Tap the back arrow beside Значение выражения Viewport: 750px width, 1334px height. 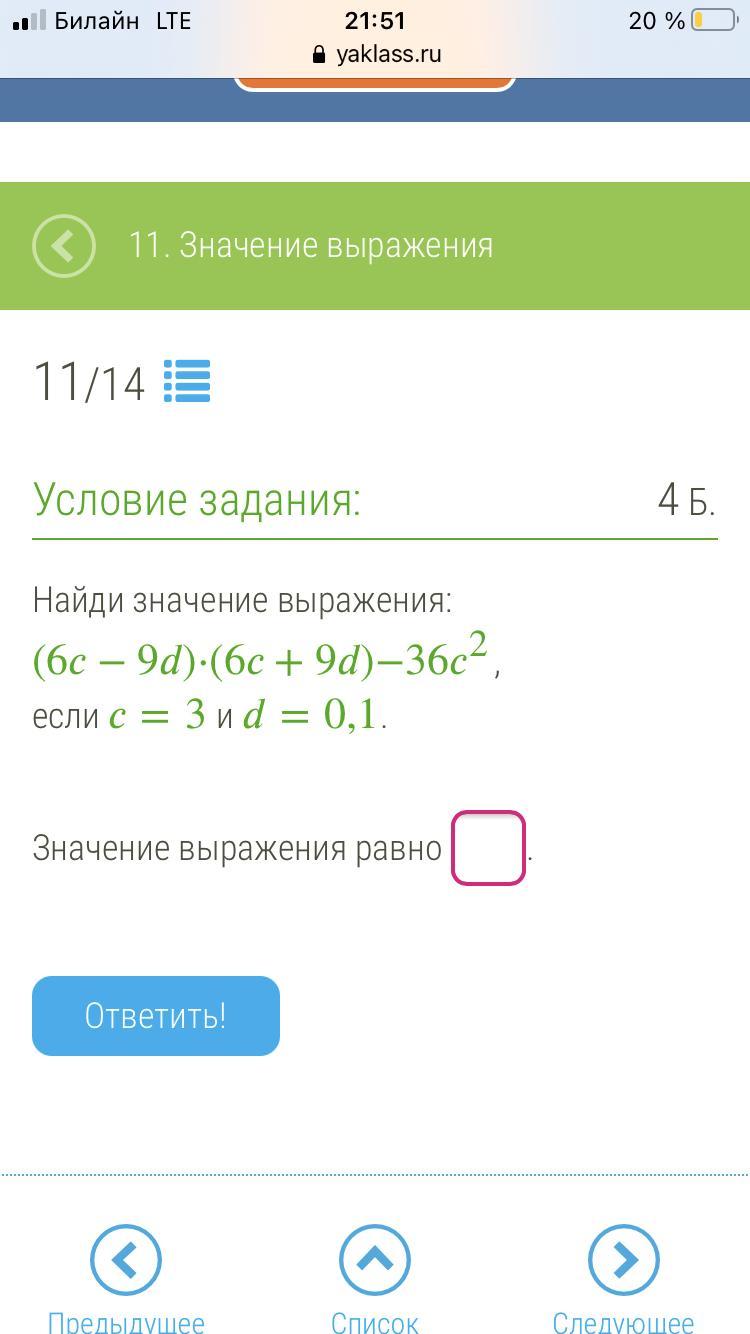click(x=64, y=246)
